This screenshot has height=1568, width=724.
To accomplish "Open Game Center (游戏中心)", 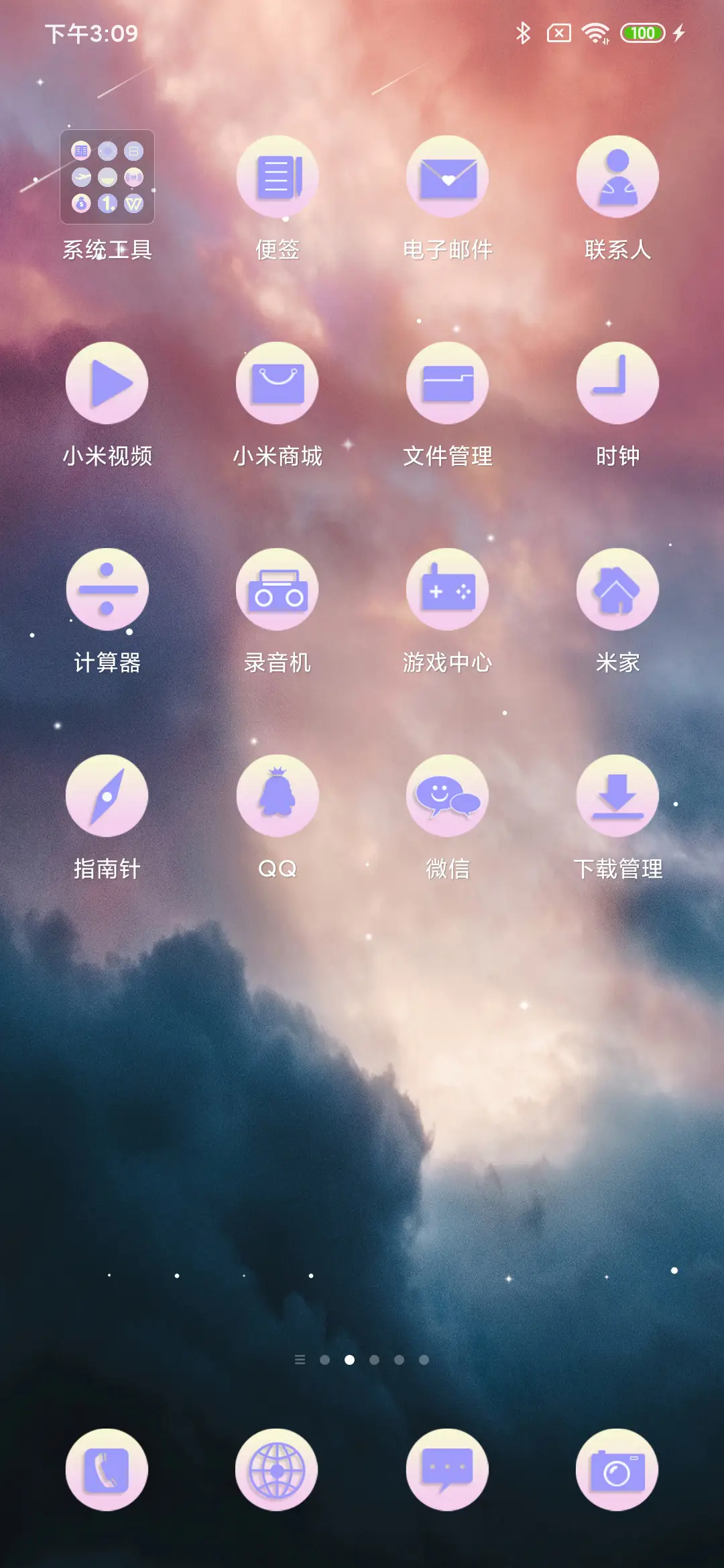I will [447, 588].
